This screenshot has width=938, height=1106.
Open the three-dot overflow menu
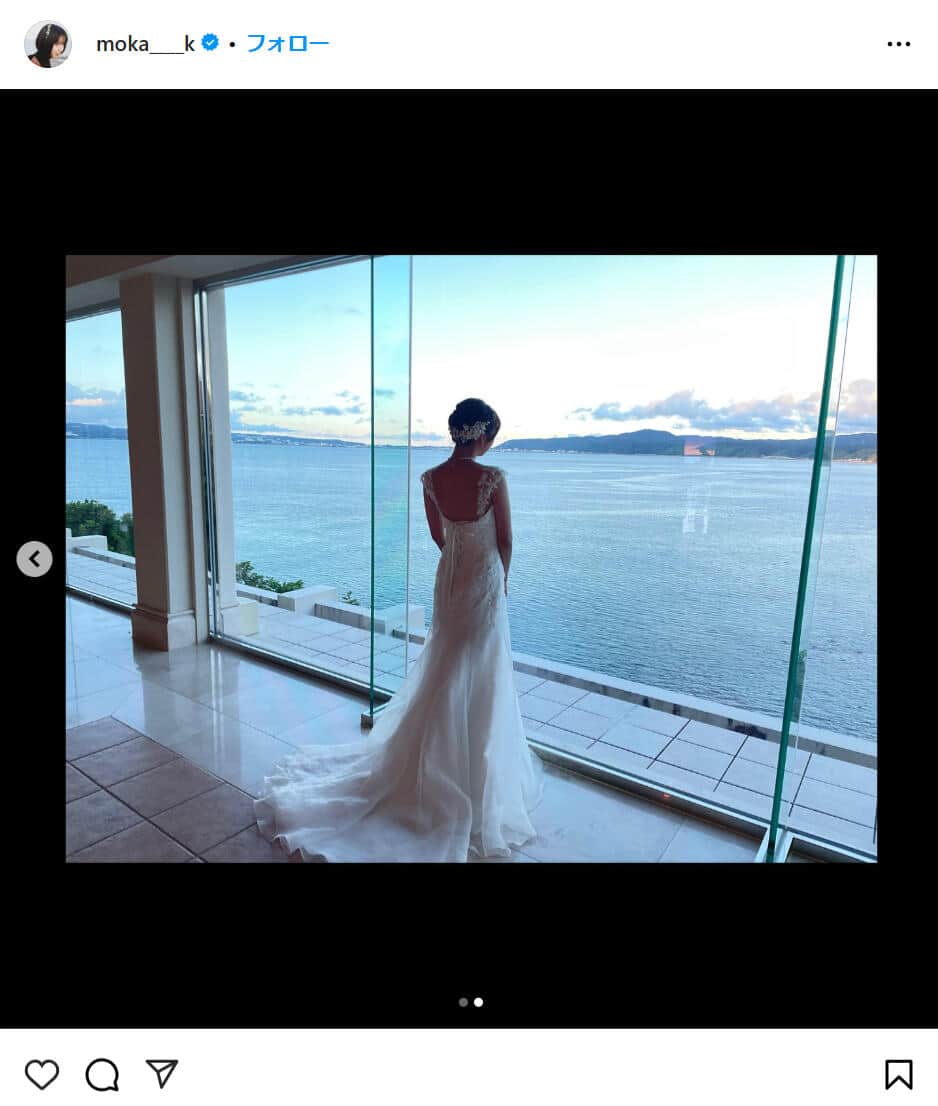coord(898,44)
